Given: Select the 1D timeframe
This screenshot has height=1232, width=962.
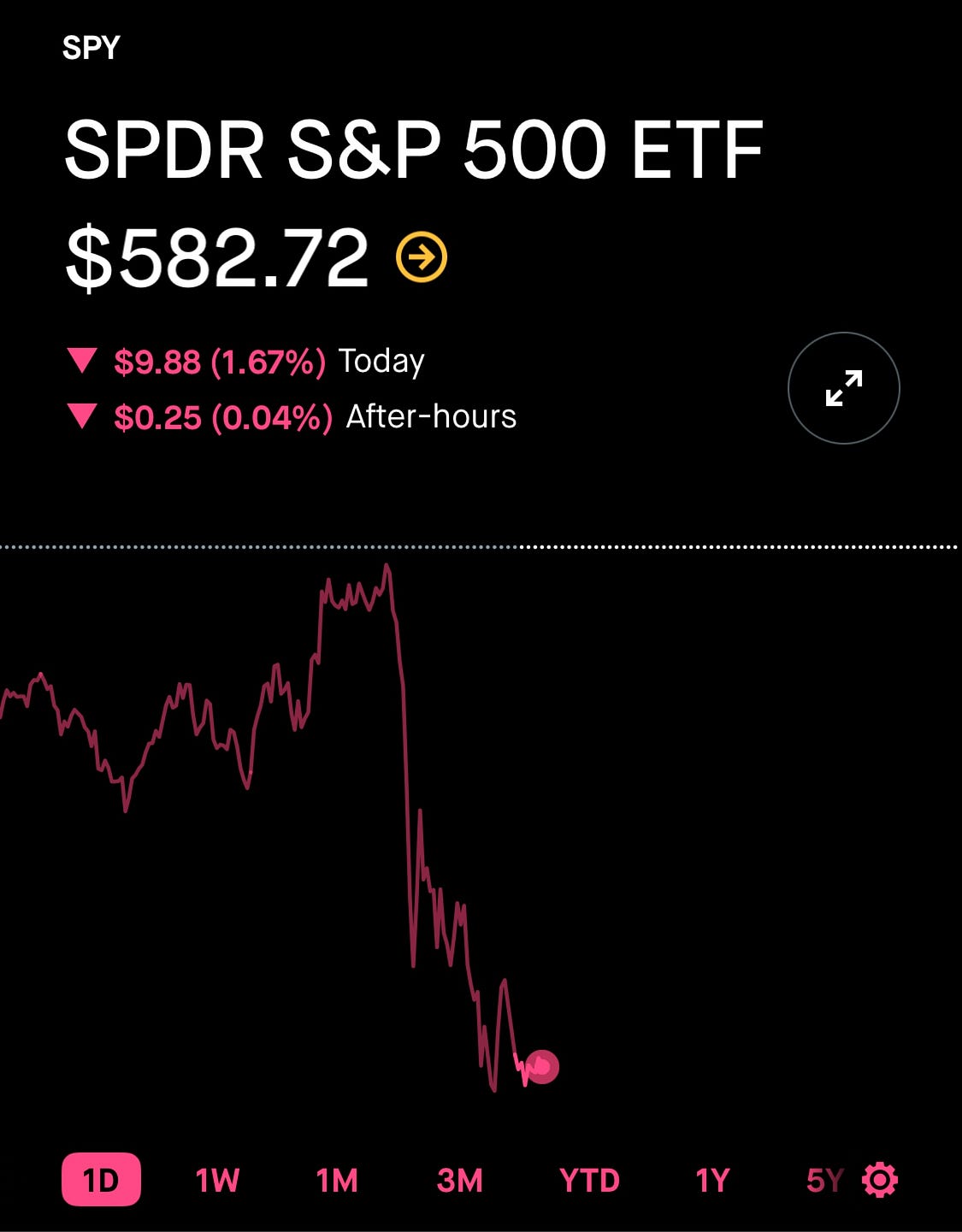Looking at the screenshot, I should 103,1179.
